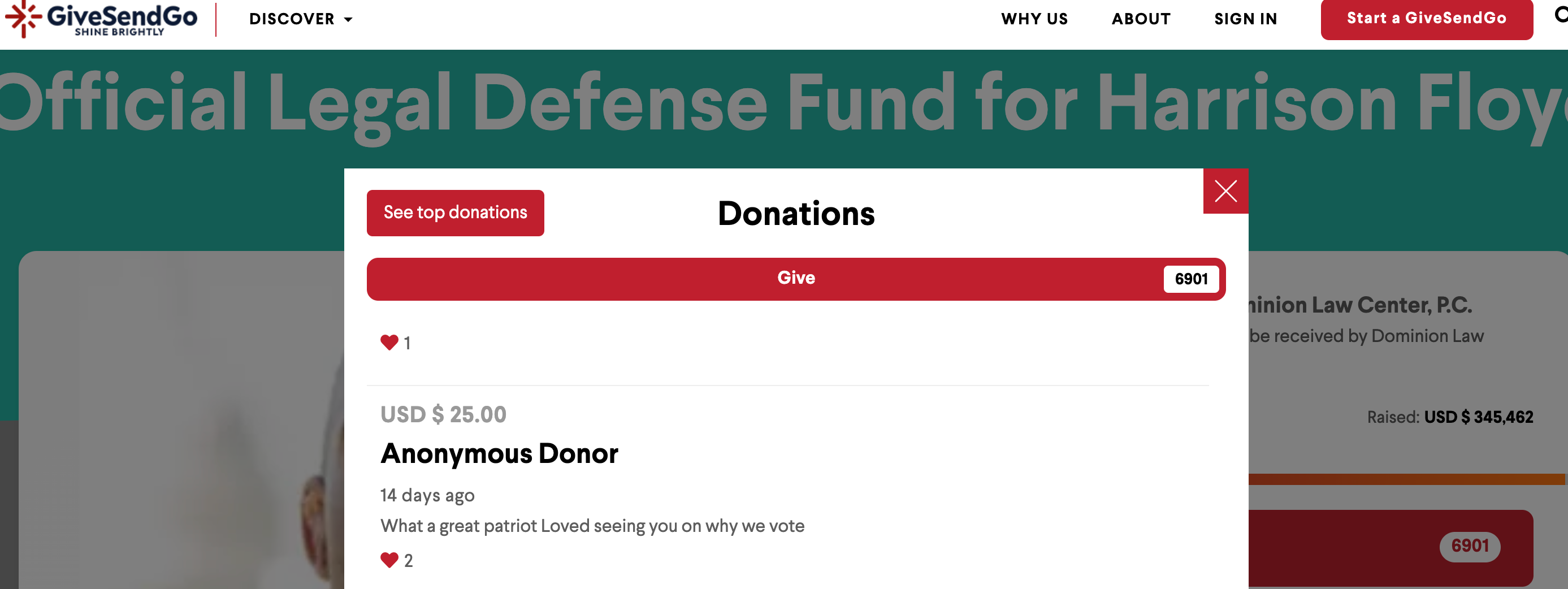The height and width of the screenshot is (589, 1568).
Task: Open the Why Us page
Action: pyautogui.click(x=1034, y=19)
